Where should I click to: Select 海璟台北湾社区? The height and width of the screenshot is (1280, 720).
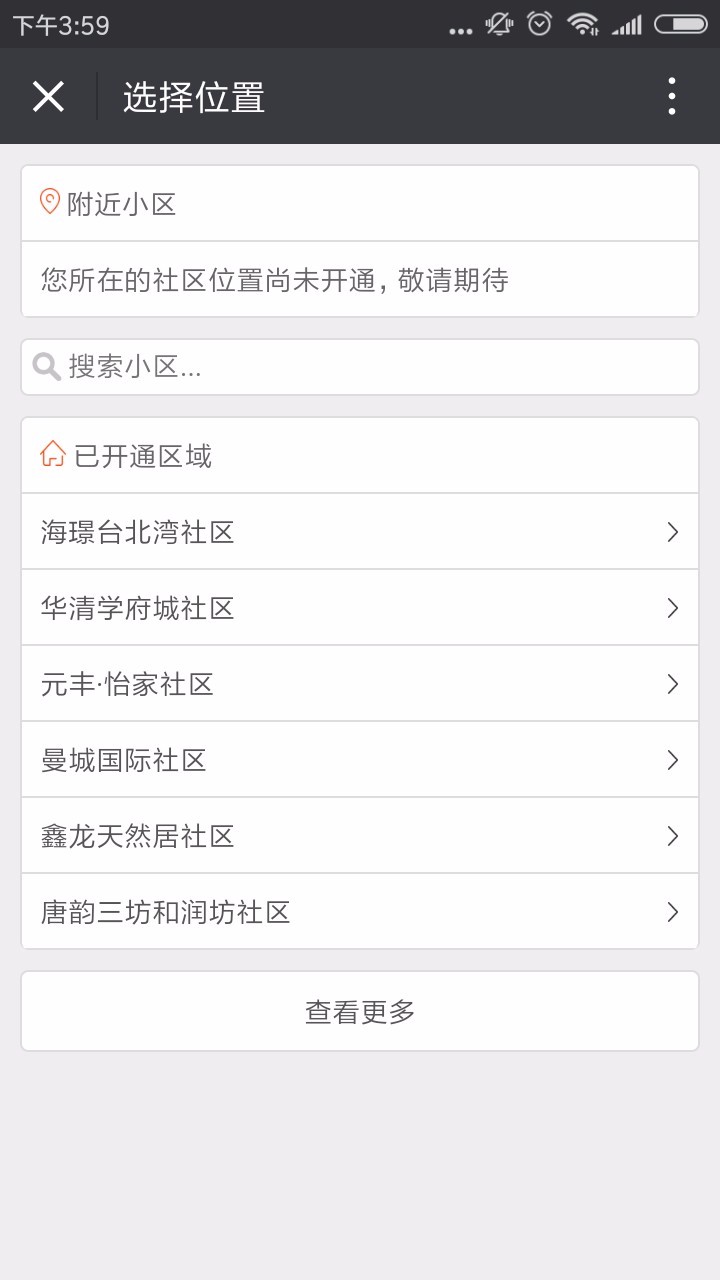(x=360, y=532)
